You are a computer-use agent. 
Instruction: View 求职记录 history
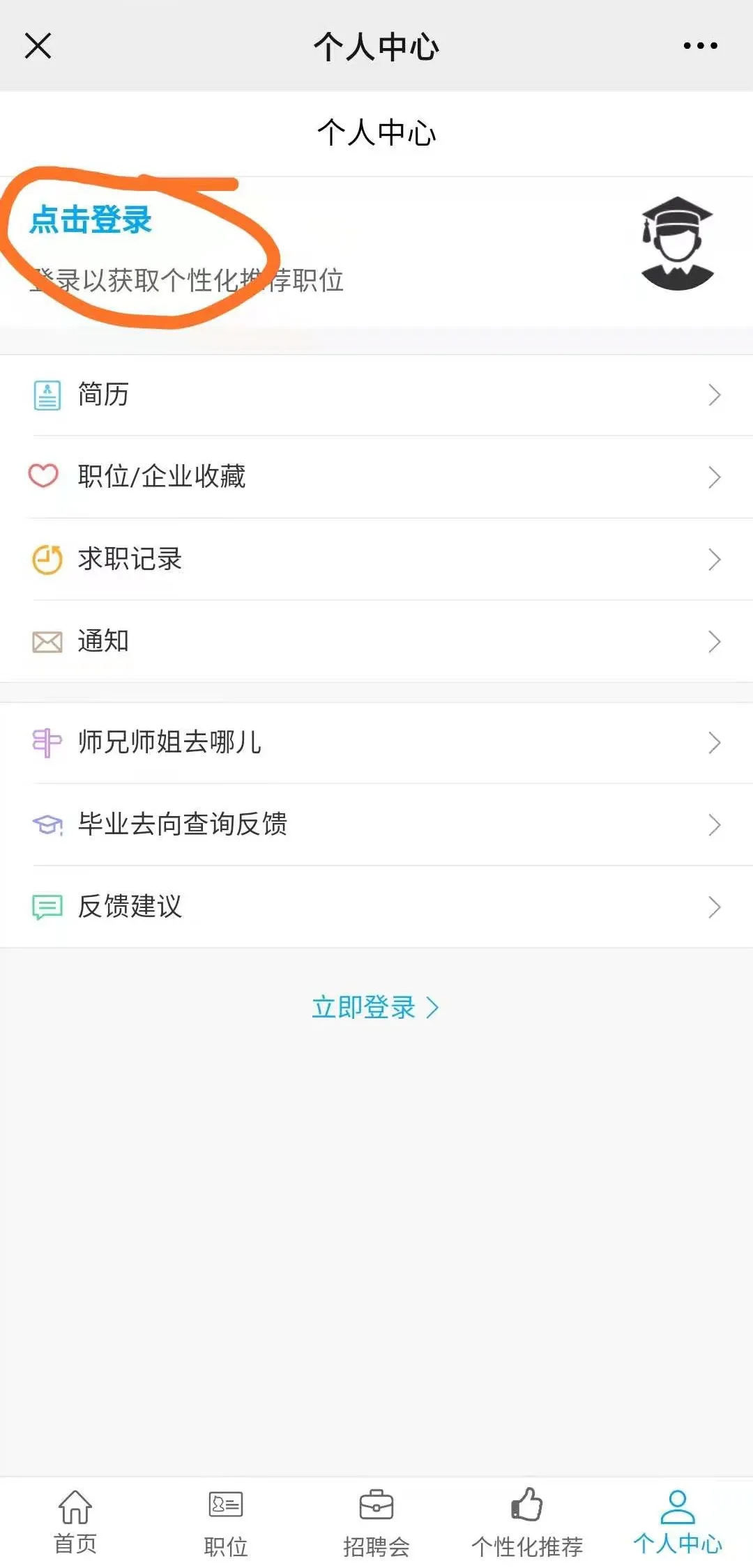point(376,560)
